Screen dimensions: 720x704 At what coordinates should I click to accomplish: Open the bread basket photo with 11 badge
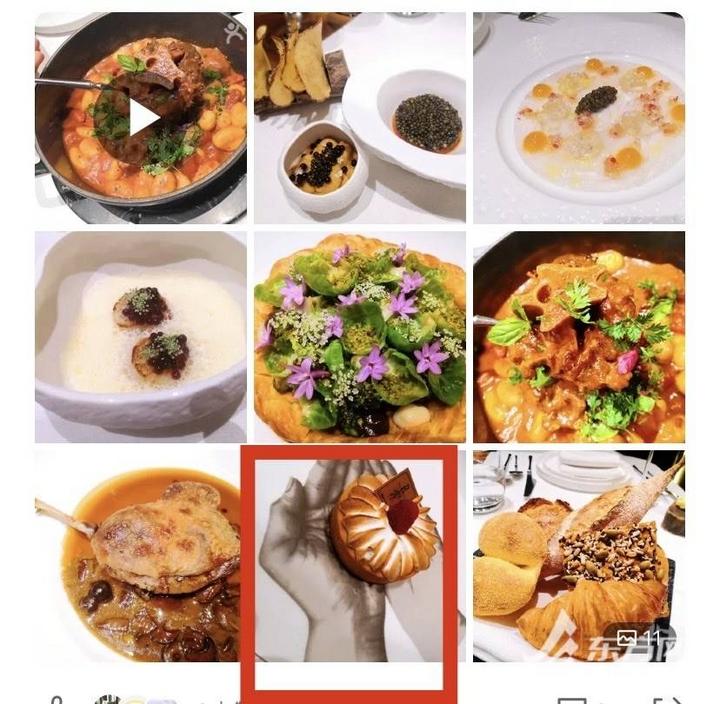(x=579, y=555)
